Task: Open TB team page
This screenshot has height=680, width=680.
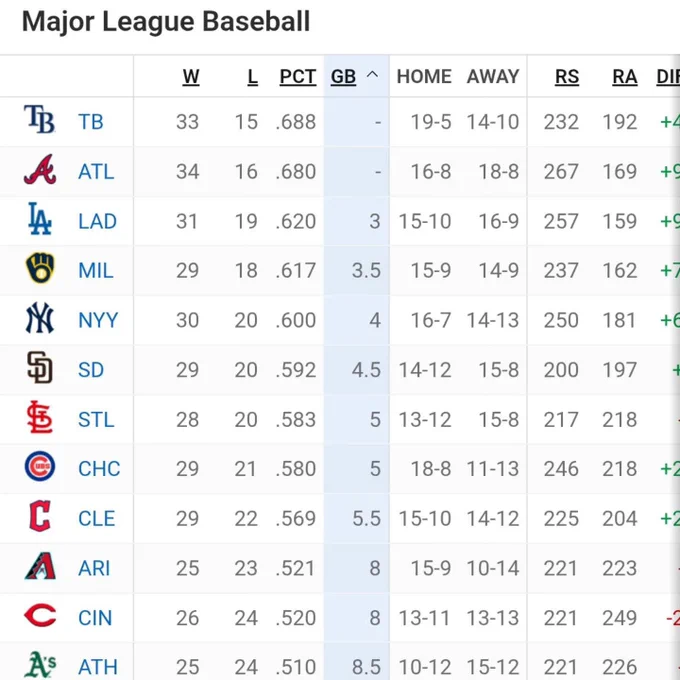Action: coord(91,122)
